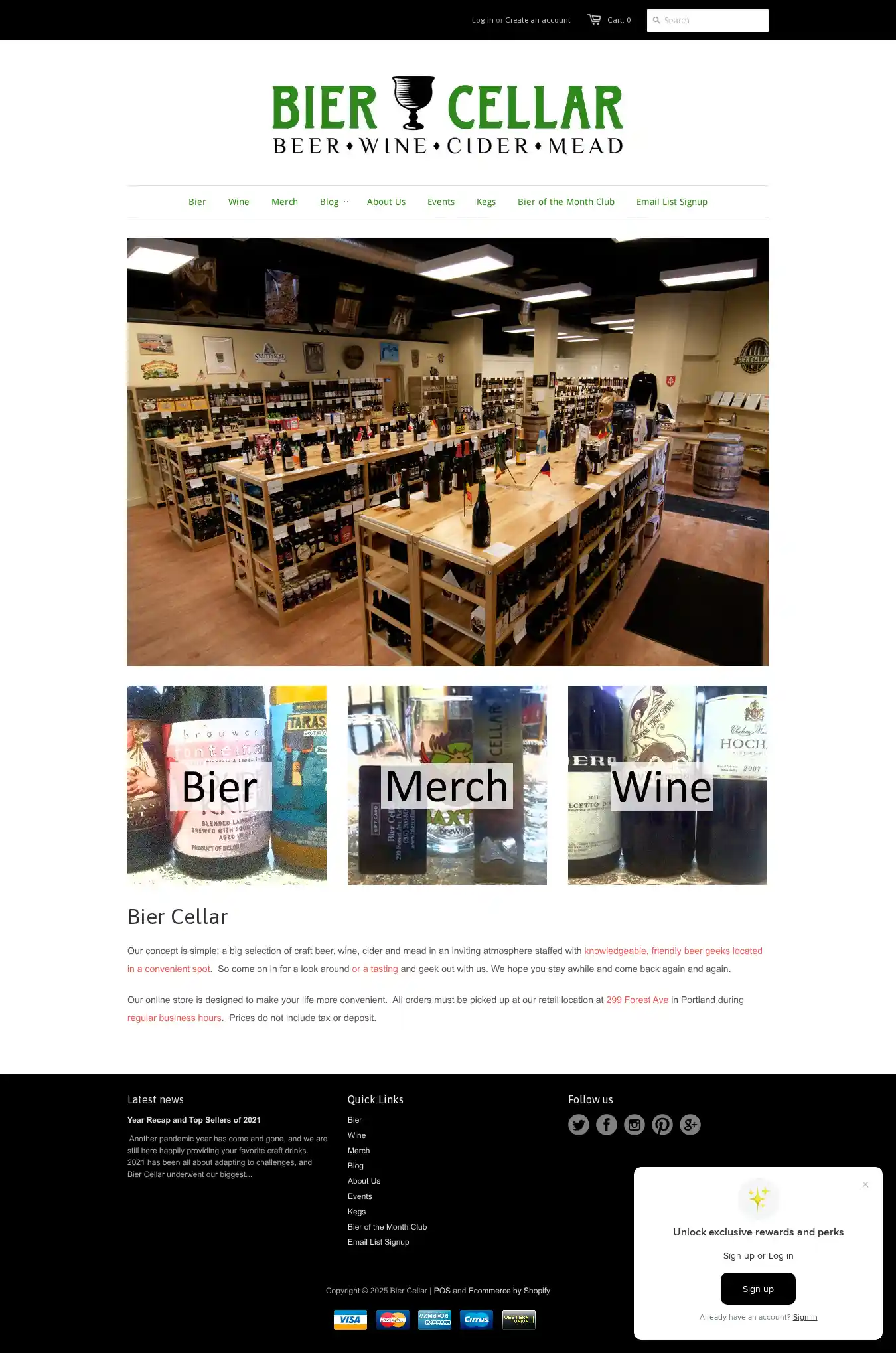Select Create an account link
Screen dimensions: 896x1353
(538, 20)
